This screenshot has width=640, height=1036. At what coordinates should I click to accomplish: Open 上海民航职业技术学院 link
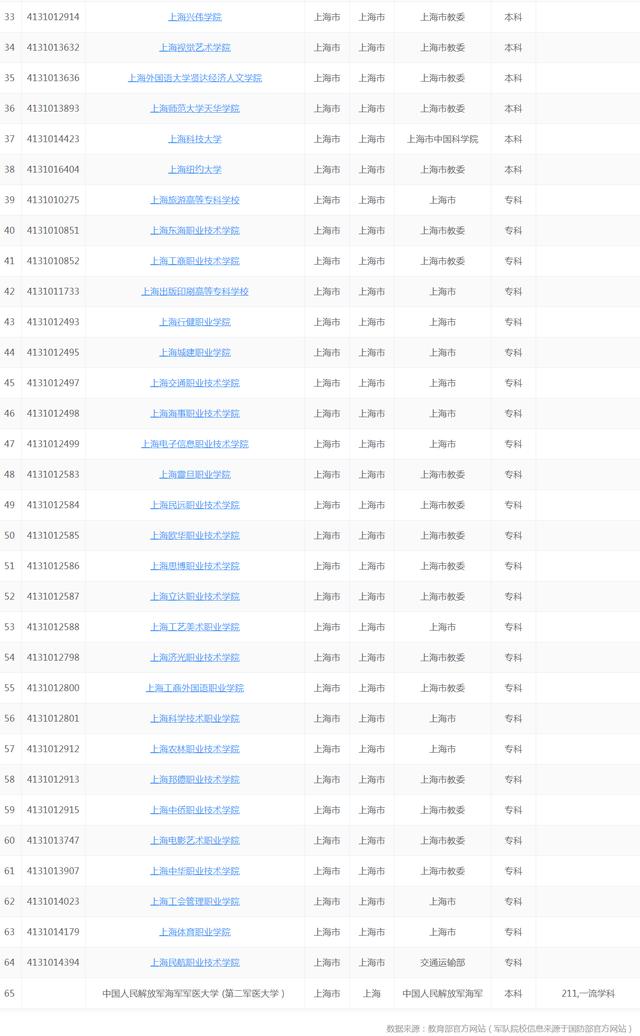195,962
